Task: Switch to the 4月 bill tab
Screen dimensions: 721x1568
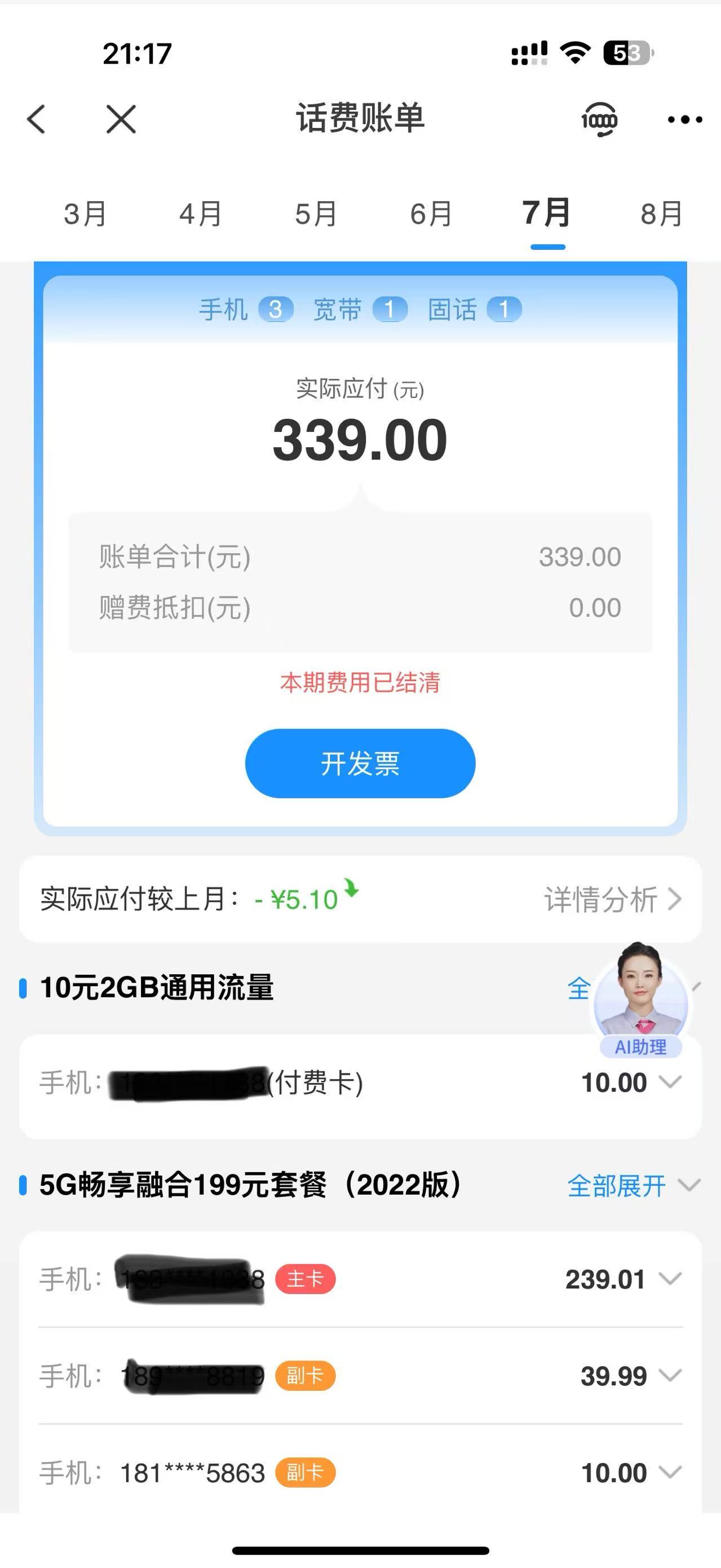Action: [x=201, y=214]
